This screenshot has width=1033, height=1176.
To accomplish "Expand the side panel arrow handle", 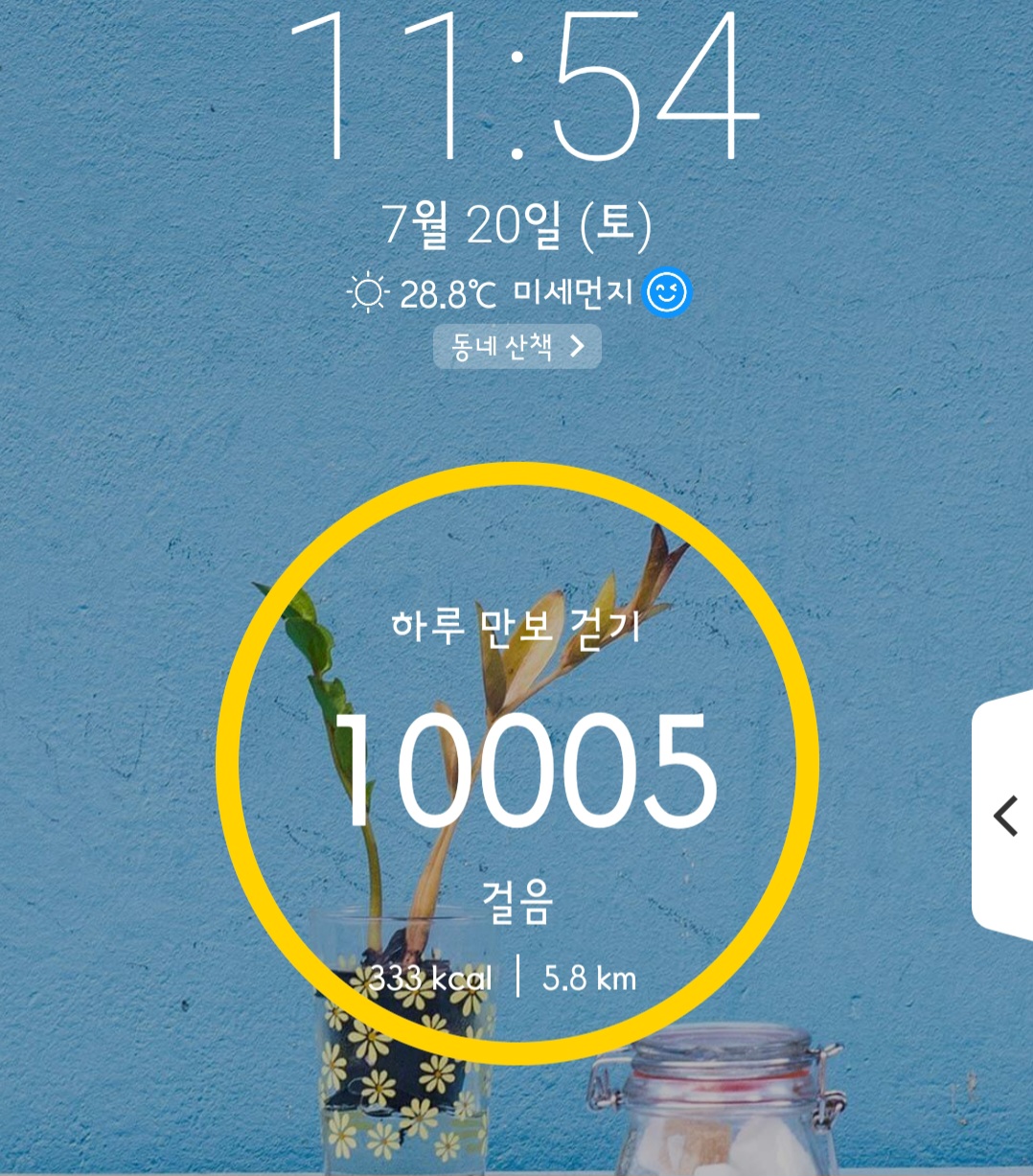I will [x=1004, y=816].
